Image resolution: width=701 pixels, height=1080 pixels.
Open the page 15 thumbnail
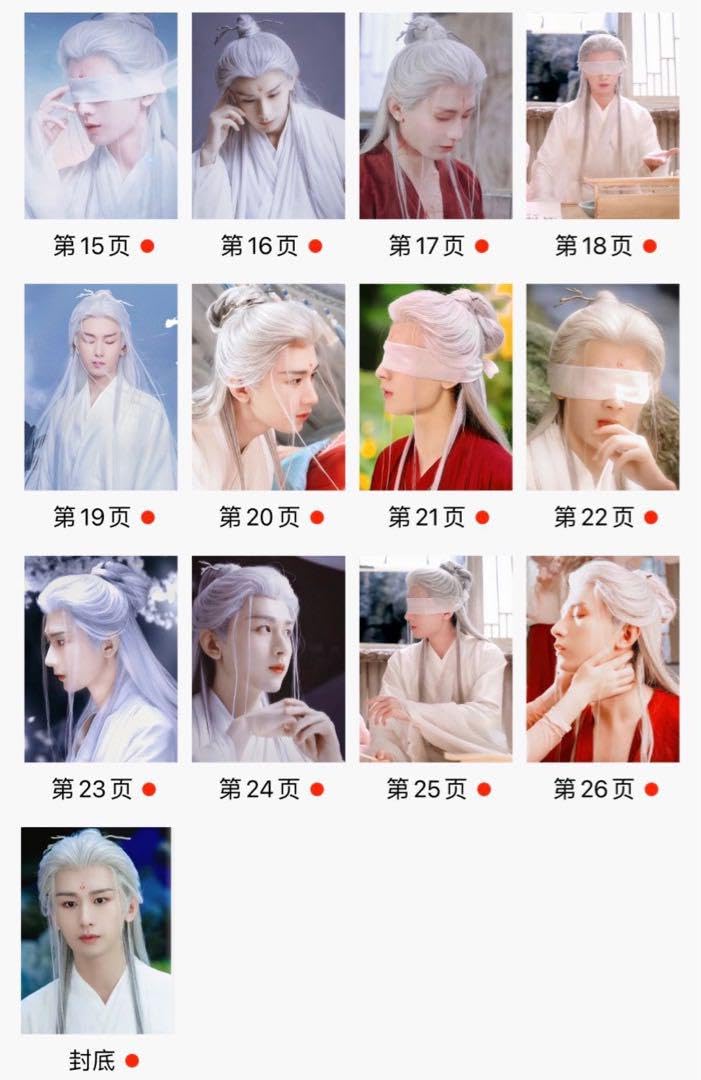(x=101, y=116)
